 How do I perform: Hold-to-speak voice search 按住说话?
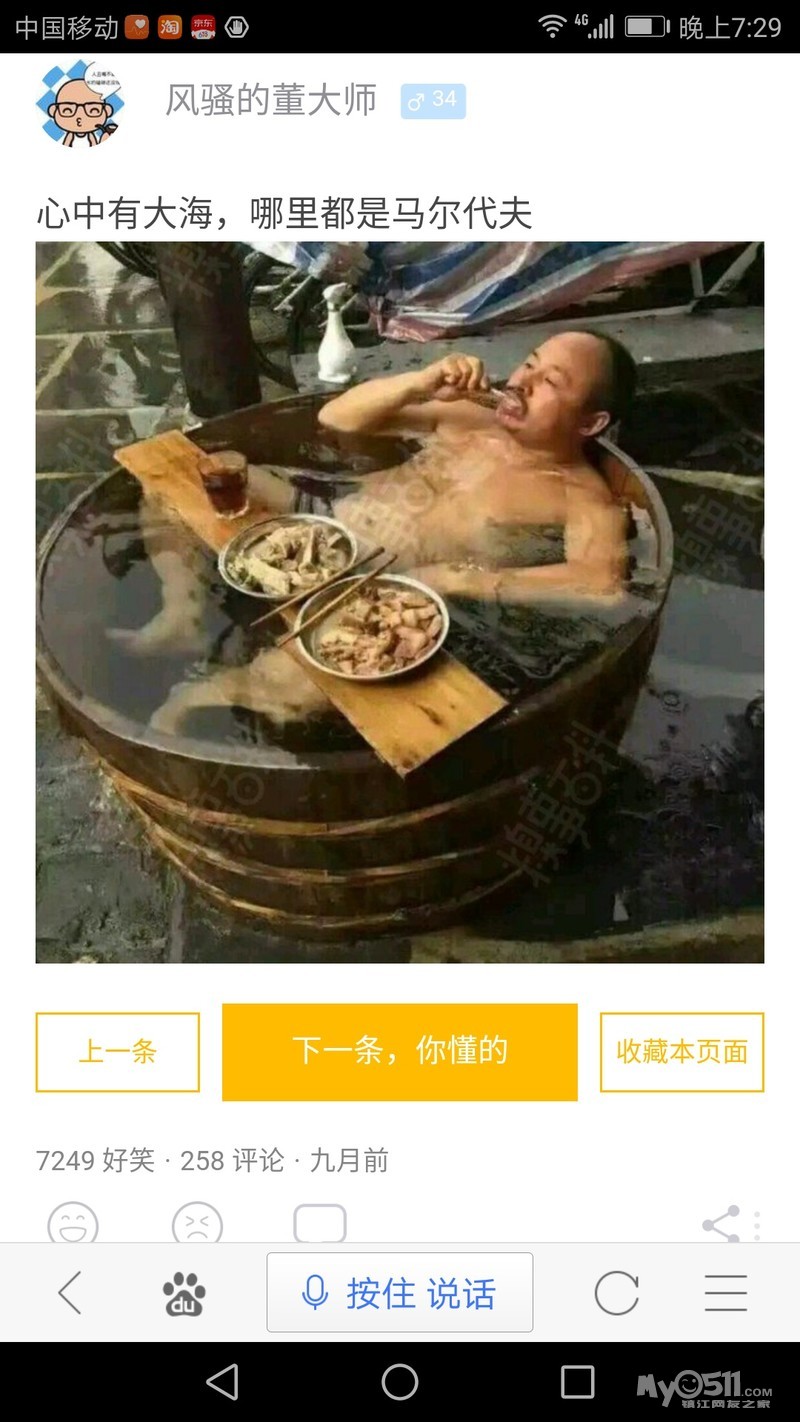coord(400,1293)
